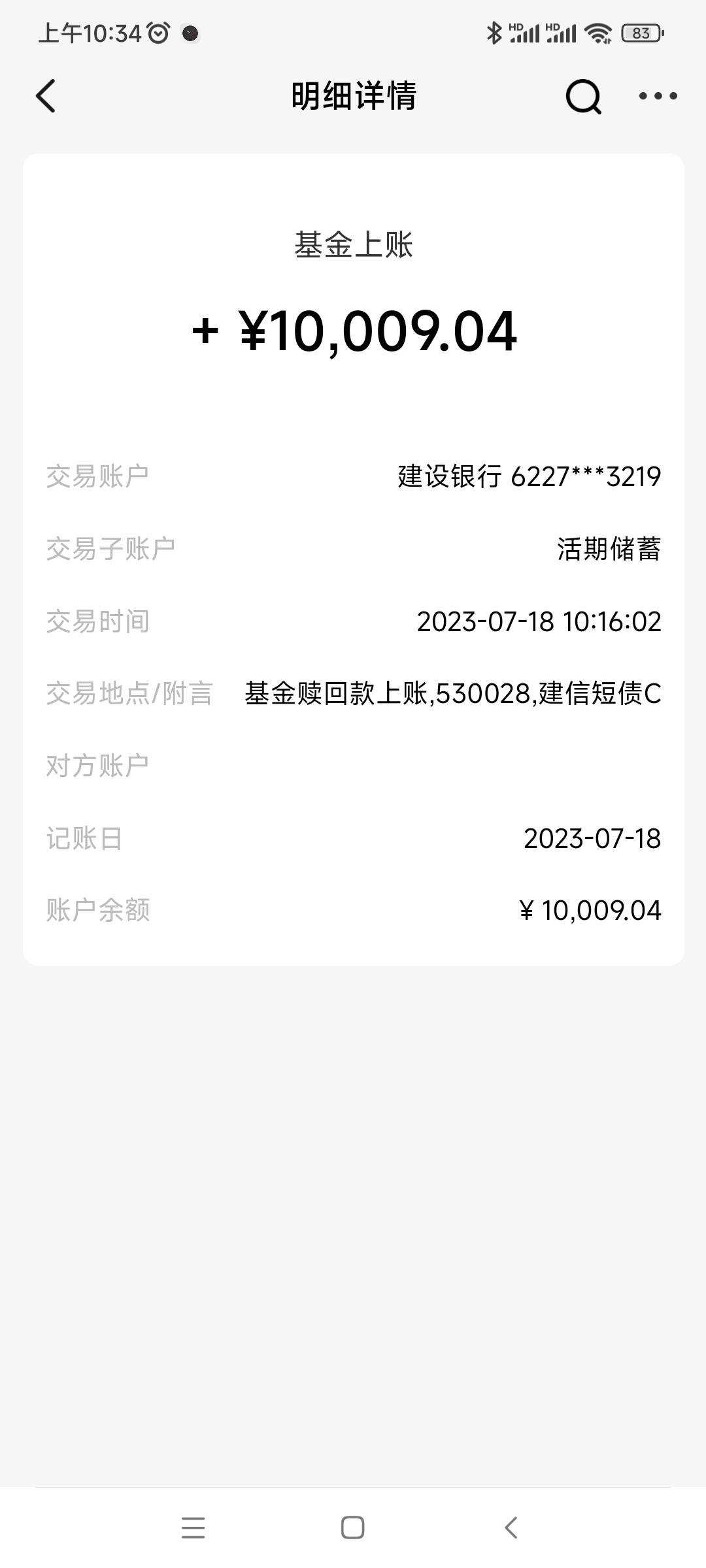
Task: Tap the system home button
Action: (x=353, y=1527)
